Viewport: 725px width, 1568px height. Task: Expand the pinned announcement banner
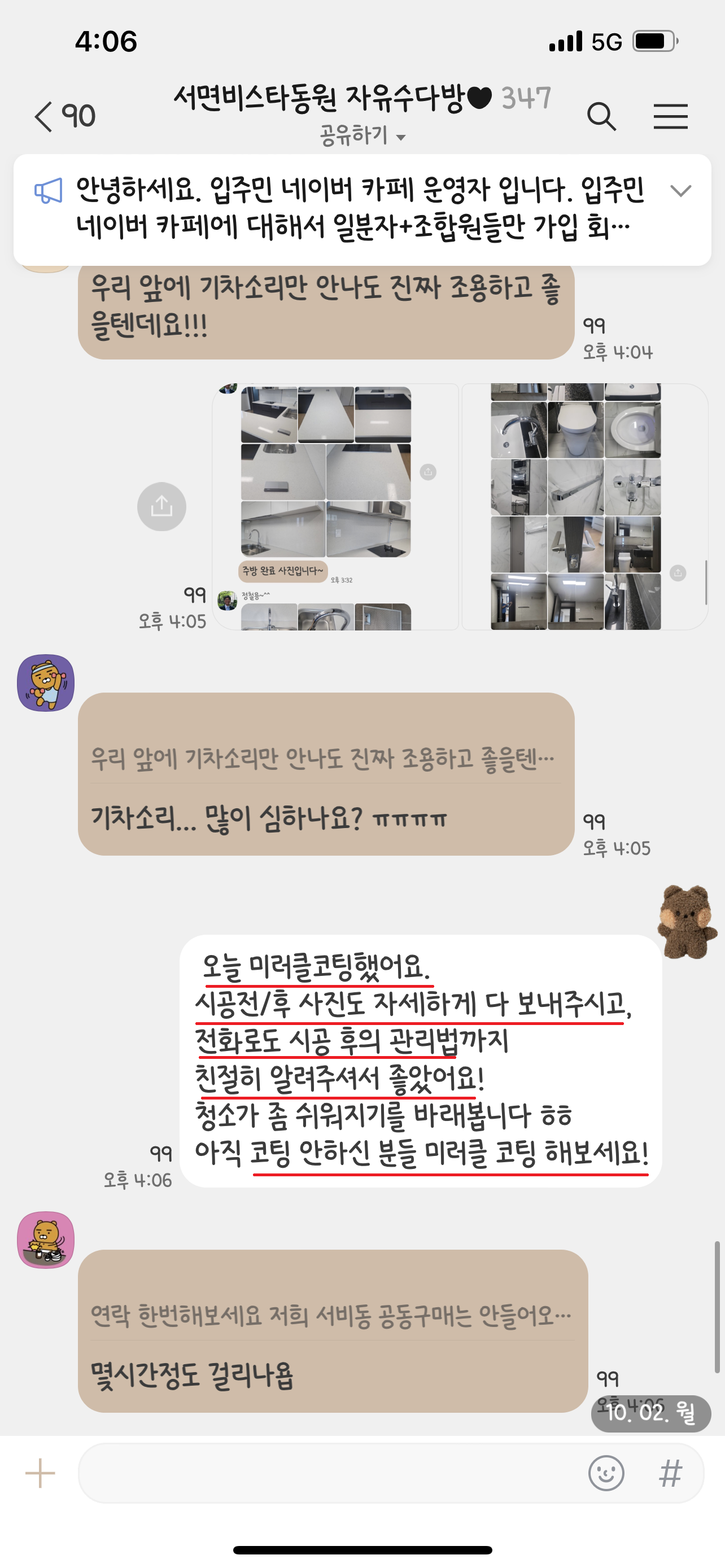(680, 191)
